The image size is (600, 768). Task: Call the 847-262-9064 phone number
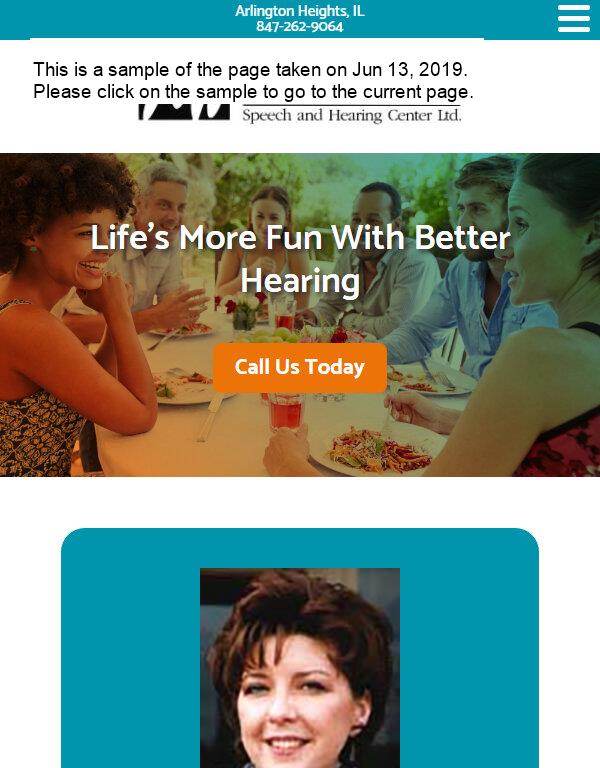pos(299,27)
